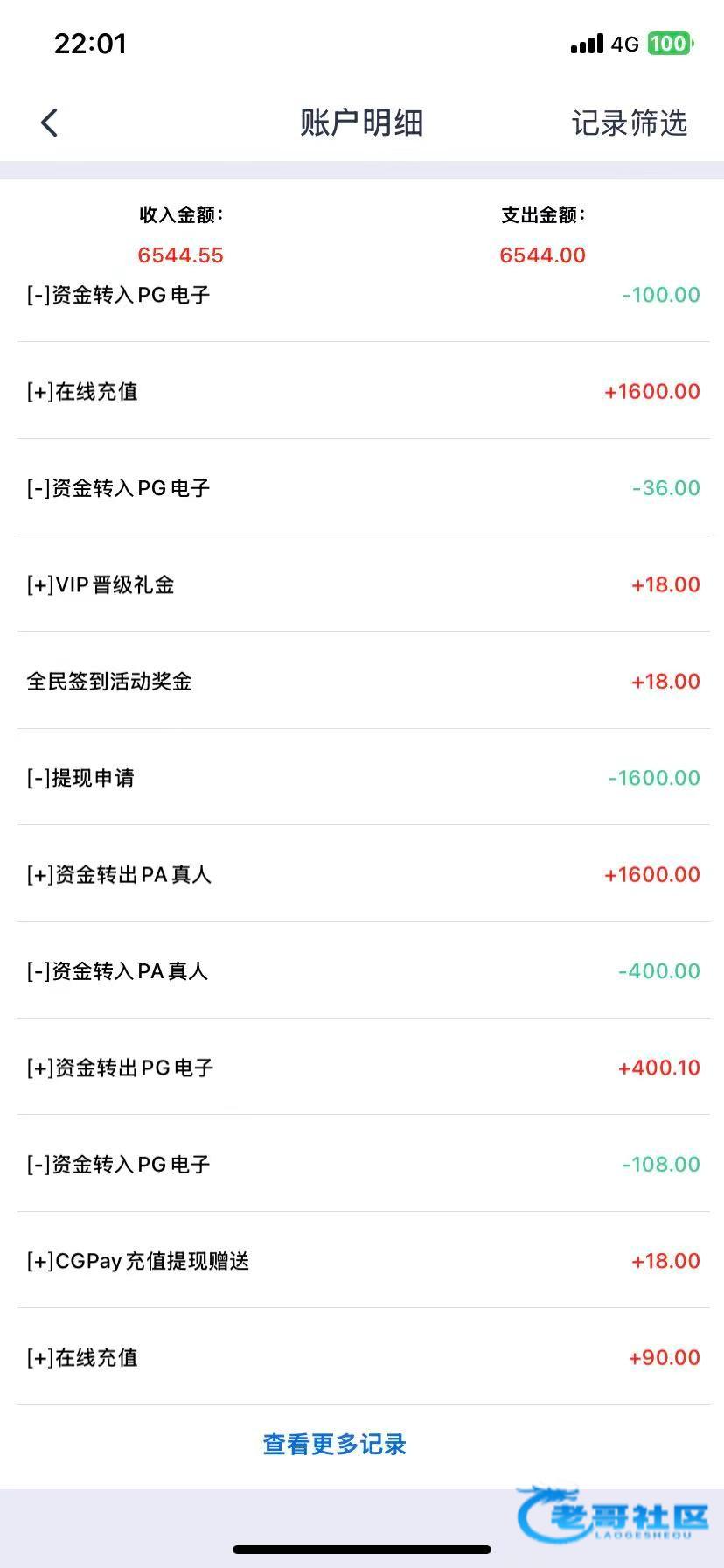Go back using the top-left arrow
The height and width of the screenshot is (1568, 724).
click(50, 122)
